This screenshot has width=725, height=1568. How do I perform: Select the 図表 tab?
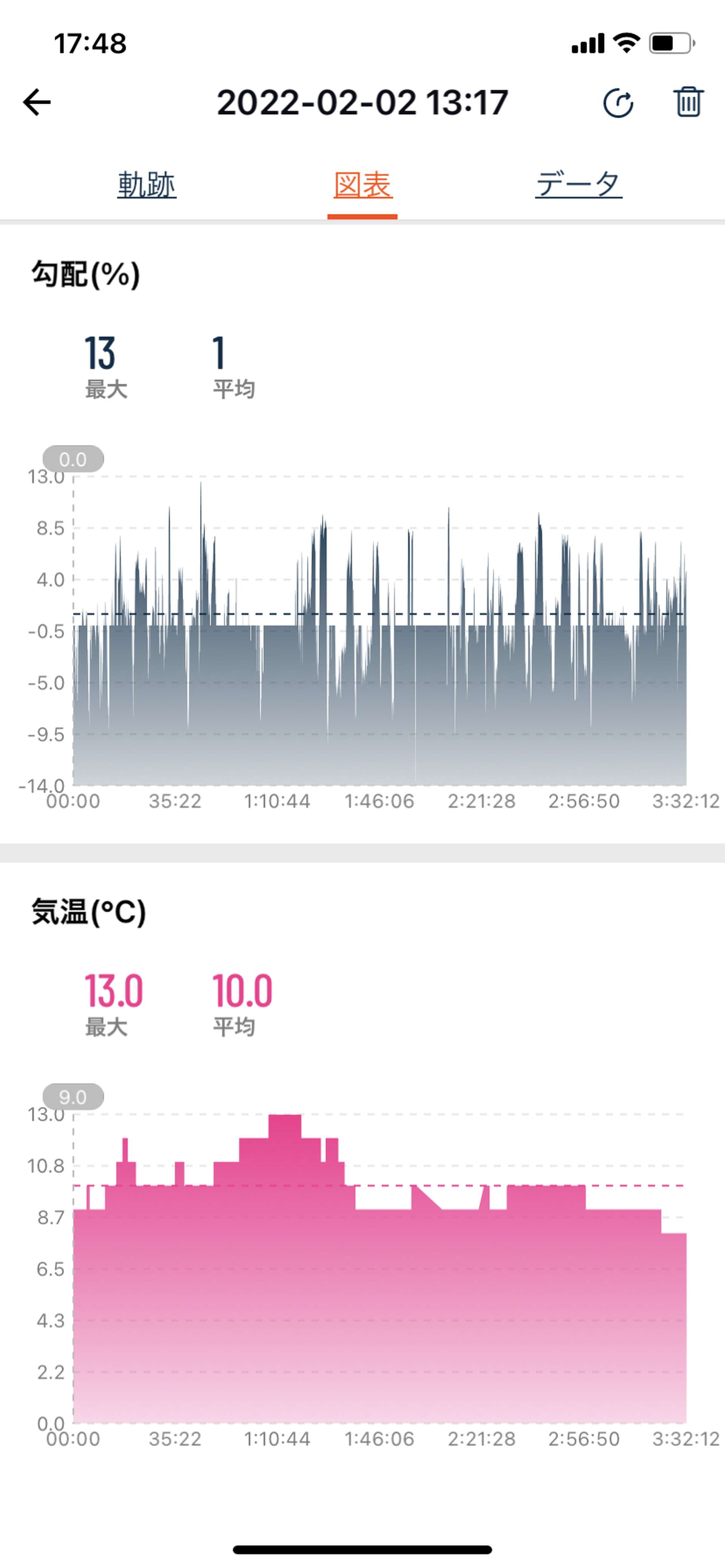[362, 185]
